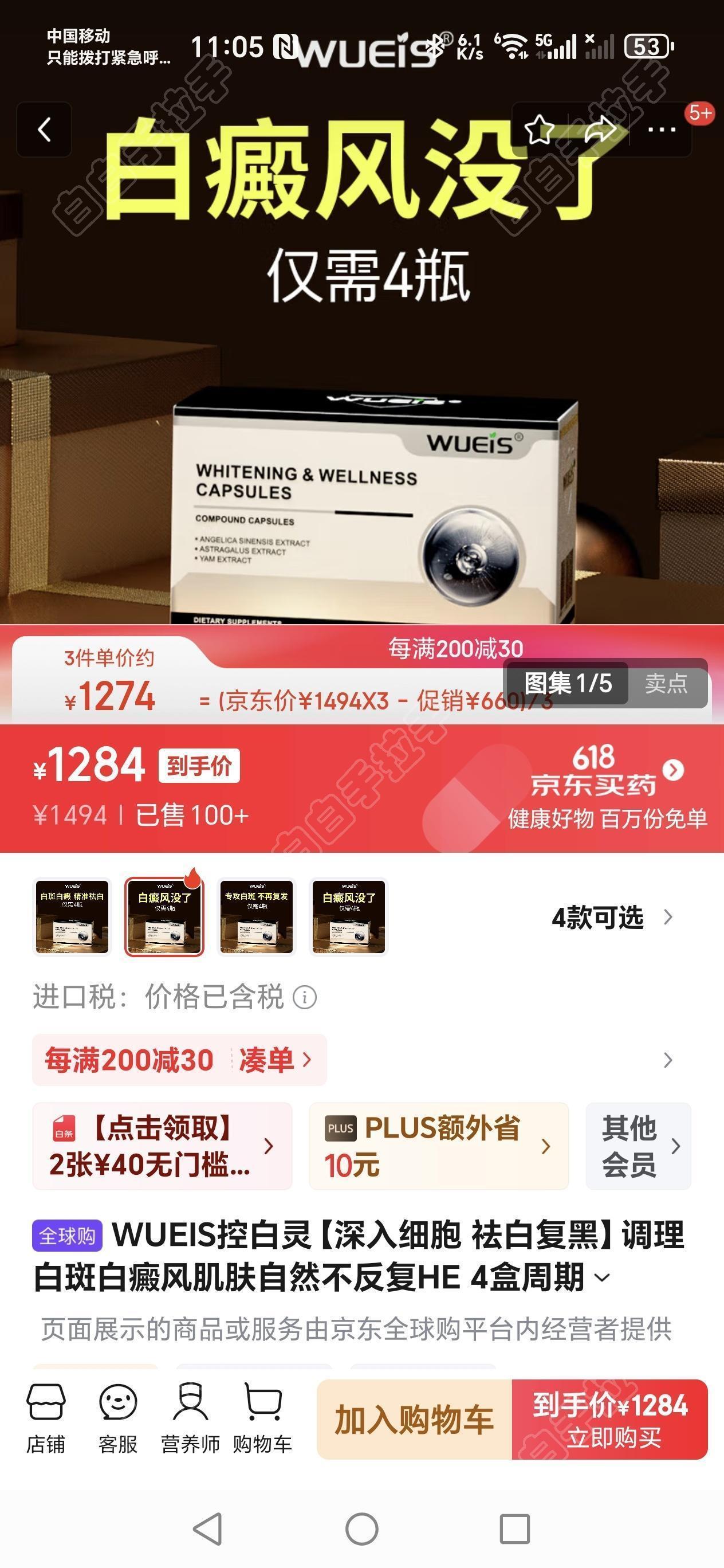The image size is (724, 1568).
Task: Expand the product title with the chevron
Action: [602, 1277]
